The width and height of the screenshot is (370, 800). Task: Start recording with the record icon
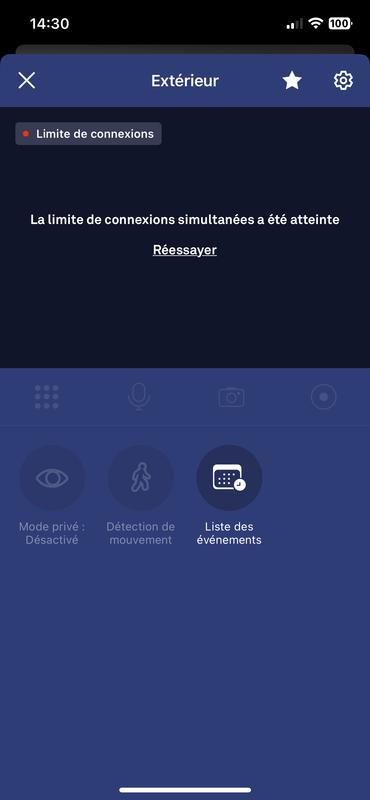324,397
